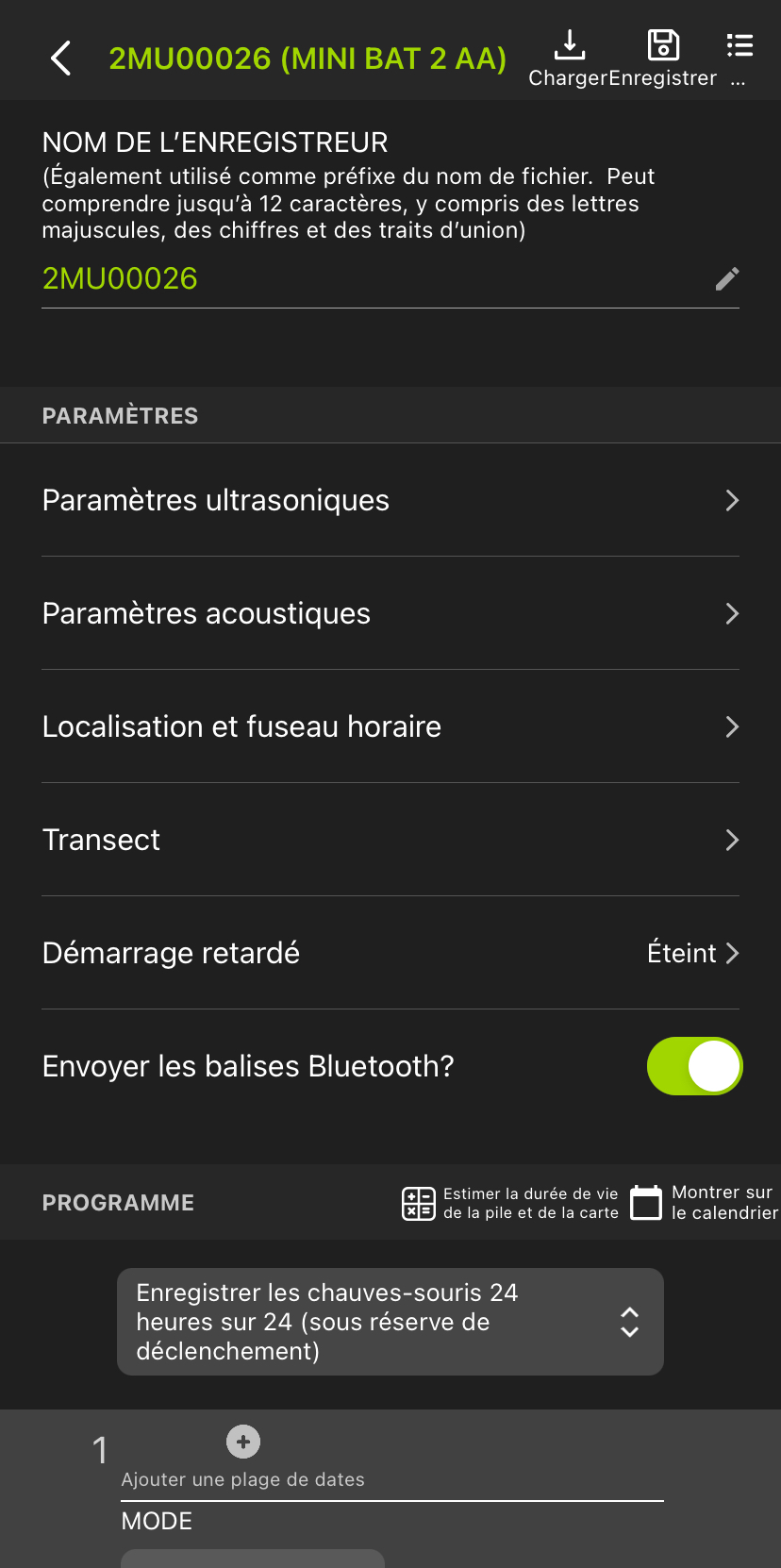Tap Ajouter une plage de dates
This screenshot has width=781, height=1568.
point(242,1478)
